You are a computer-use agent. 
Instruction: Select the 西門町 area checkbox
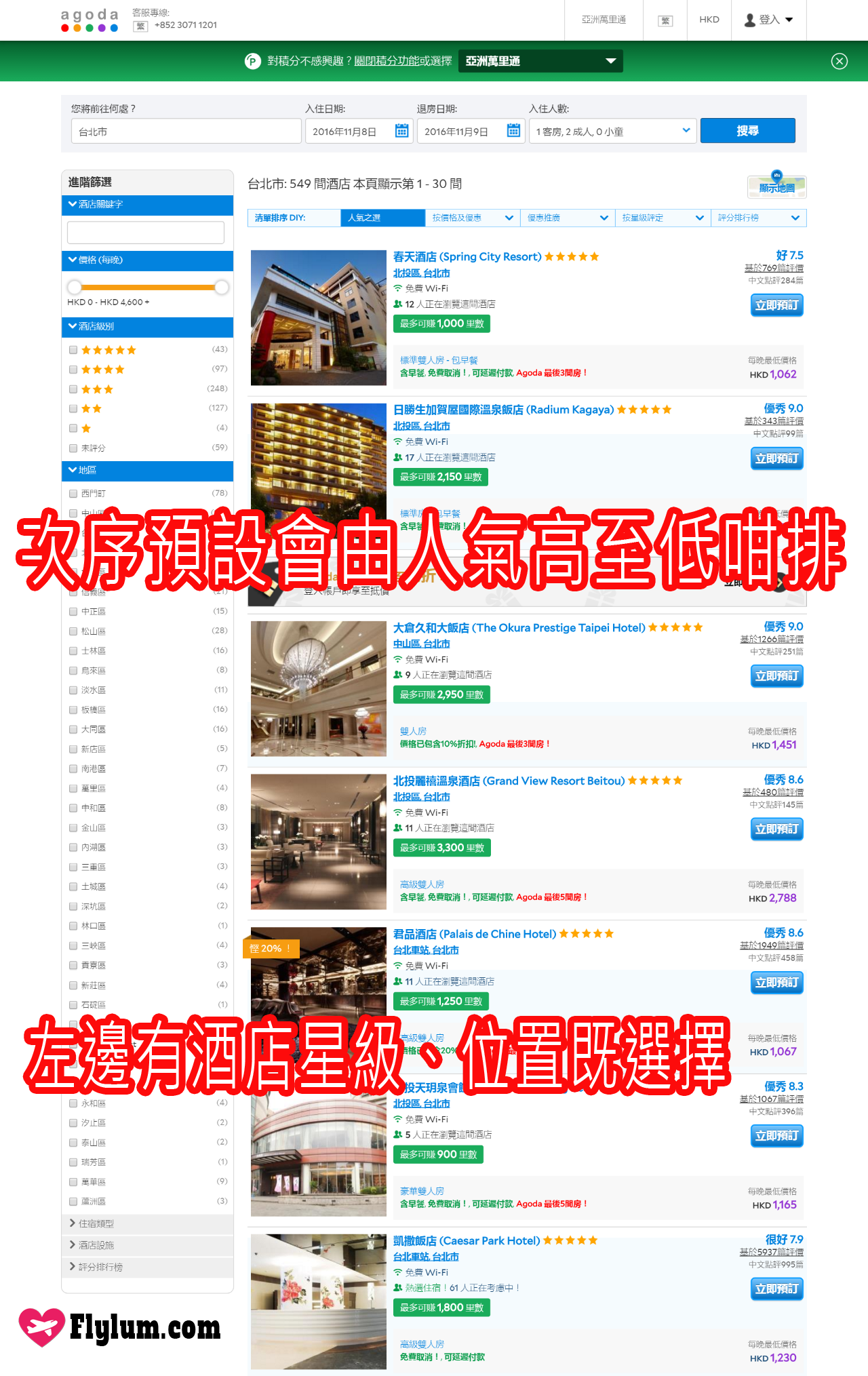(73, 494)
